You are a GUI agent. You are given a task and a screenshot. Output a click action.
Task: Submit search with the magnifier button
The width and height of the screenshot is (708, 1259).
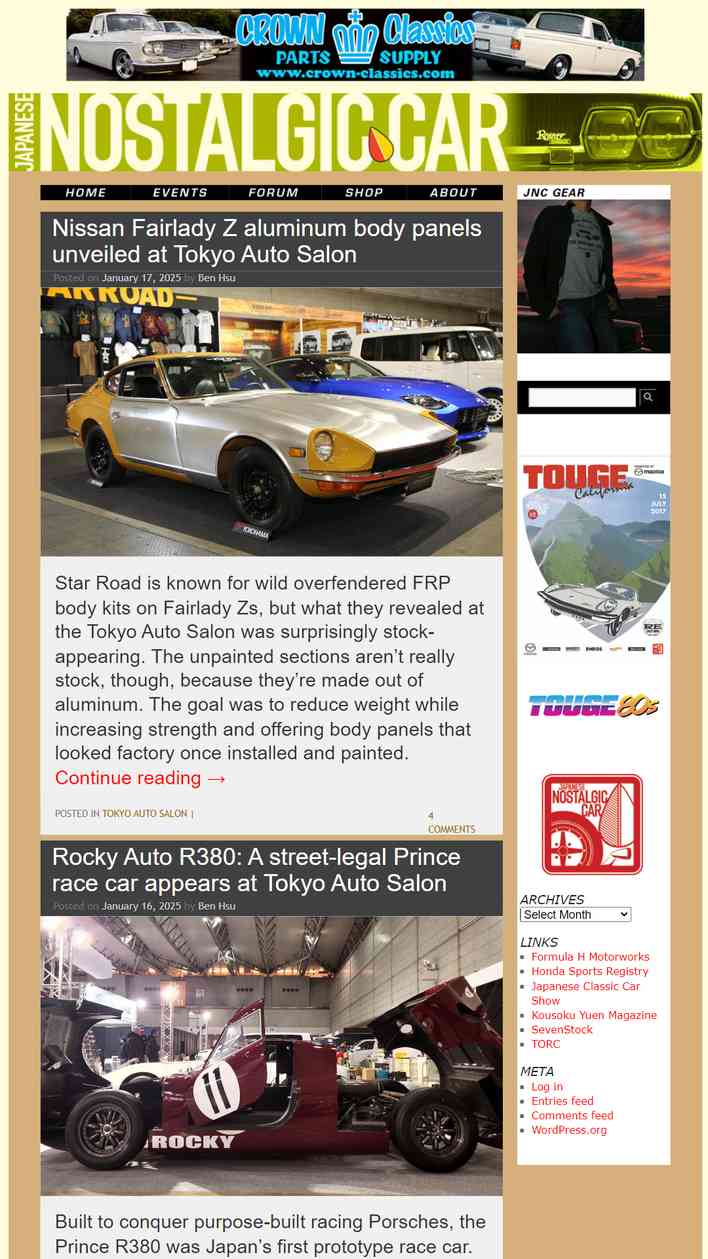648,398
